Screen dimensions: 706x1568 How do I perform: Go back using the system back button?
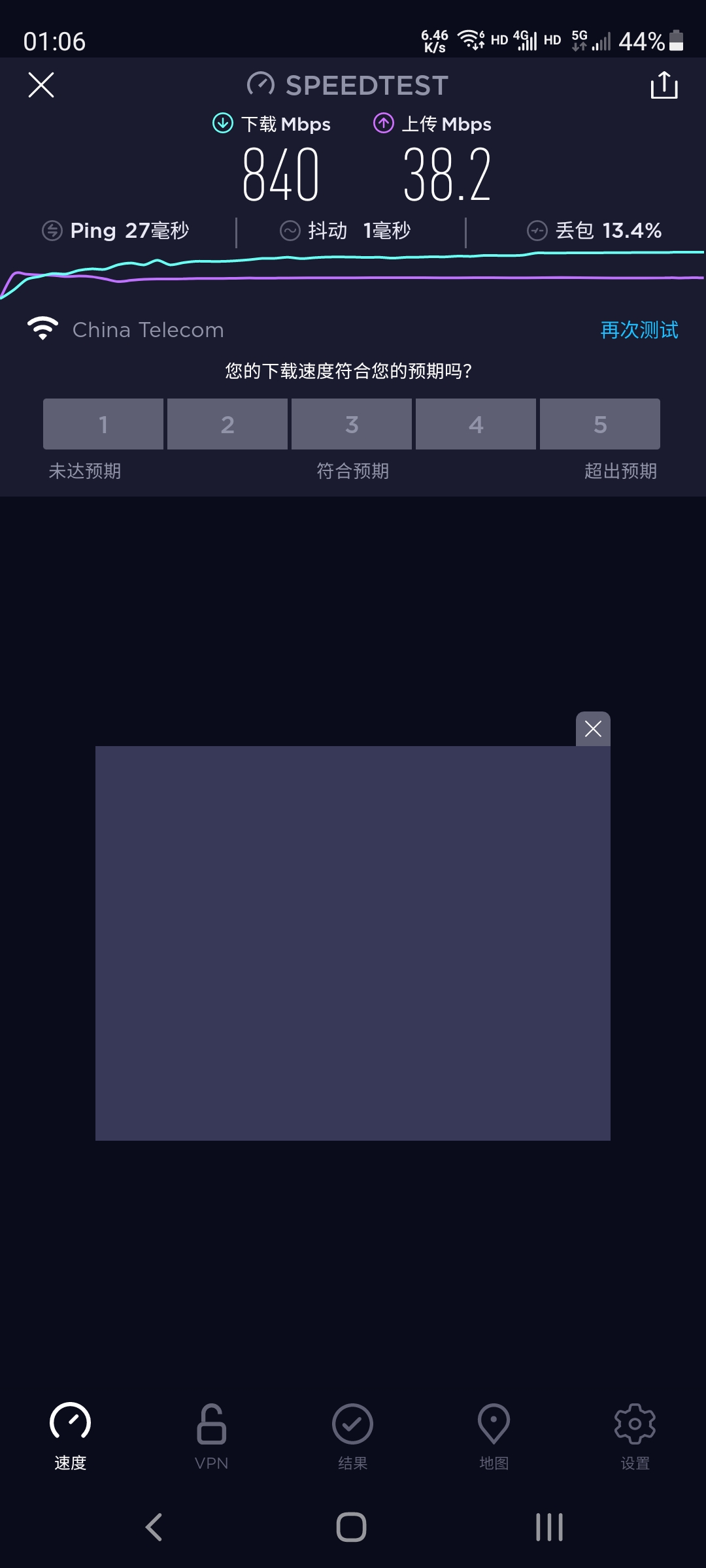(154, 1527)
